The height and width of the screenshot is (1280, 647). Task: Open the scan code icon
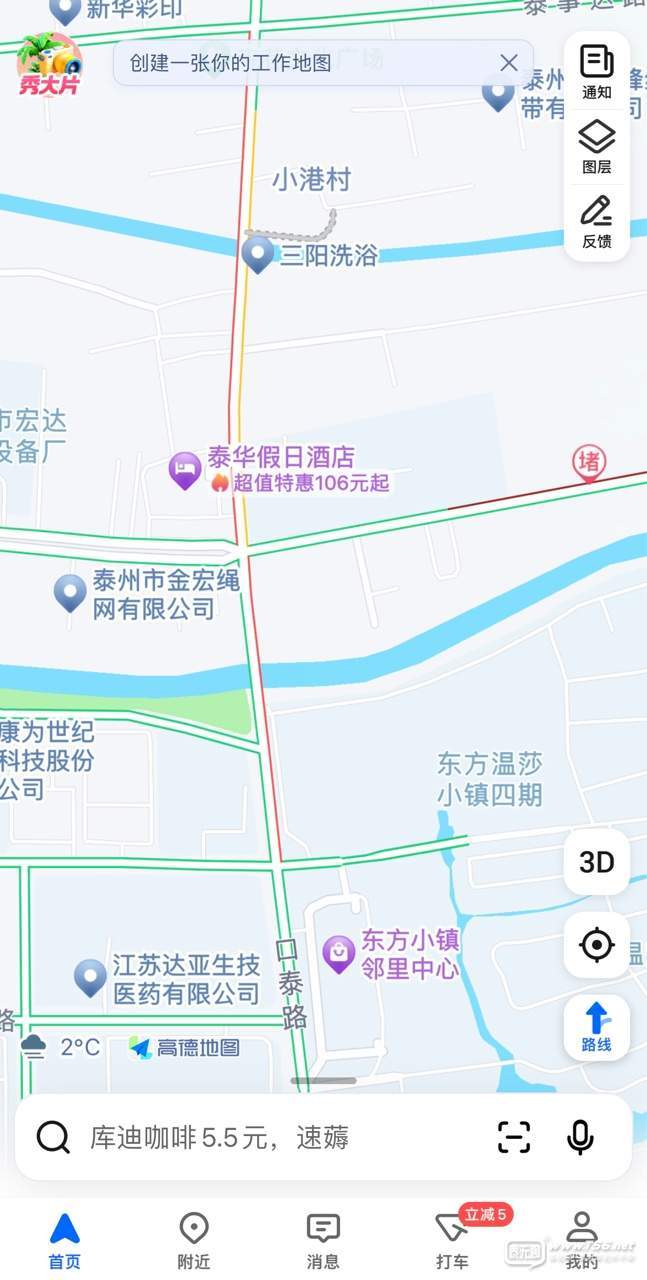pyautogui.click(x=514, y=1137)
